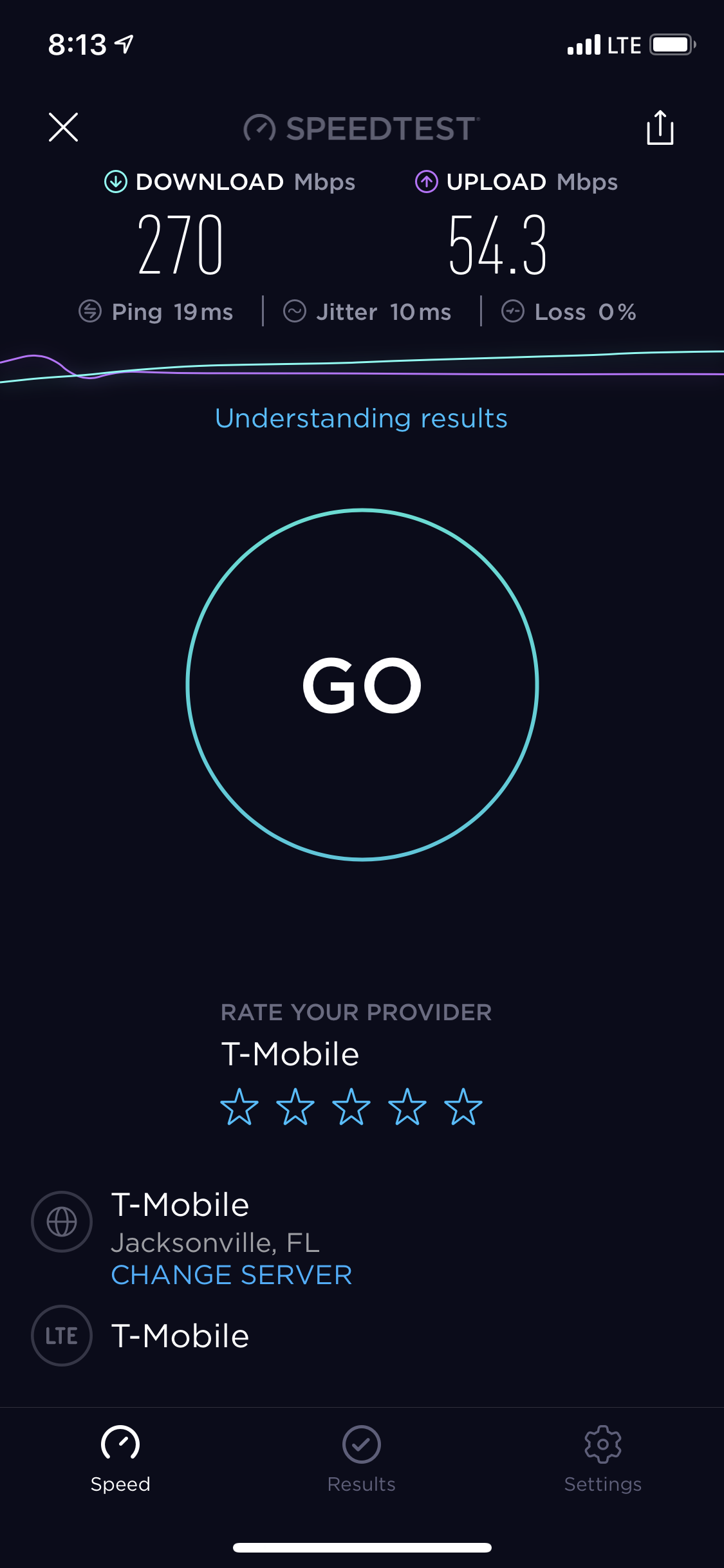This screenshot has height=1568, width=724.
Task: Select the Speed tab
Action: pyautogui.click(x=120, y=1458)
